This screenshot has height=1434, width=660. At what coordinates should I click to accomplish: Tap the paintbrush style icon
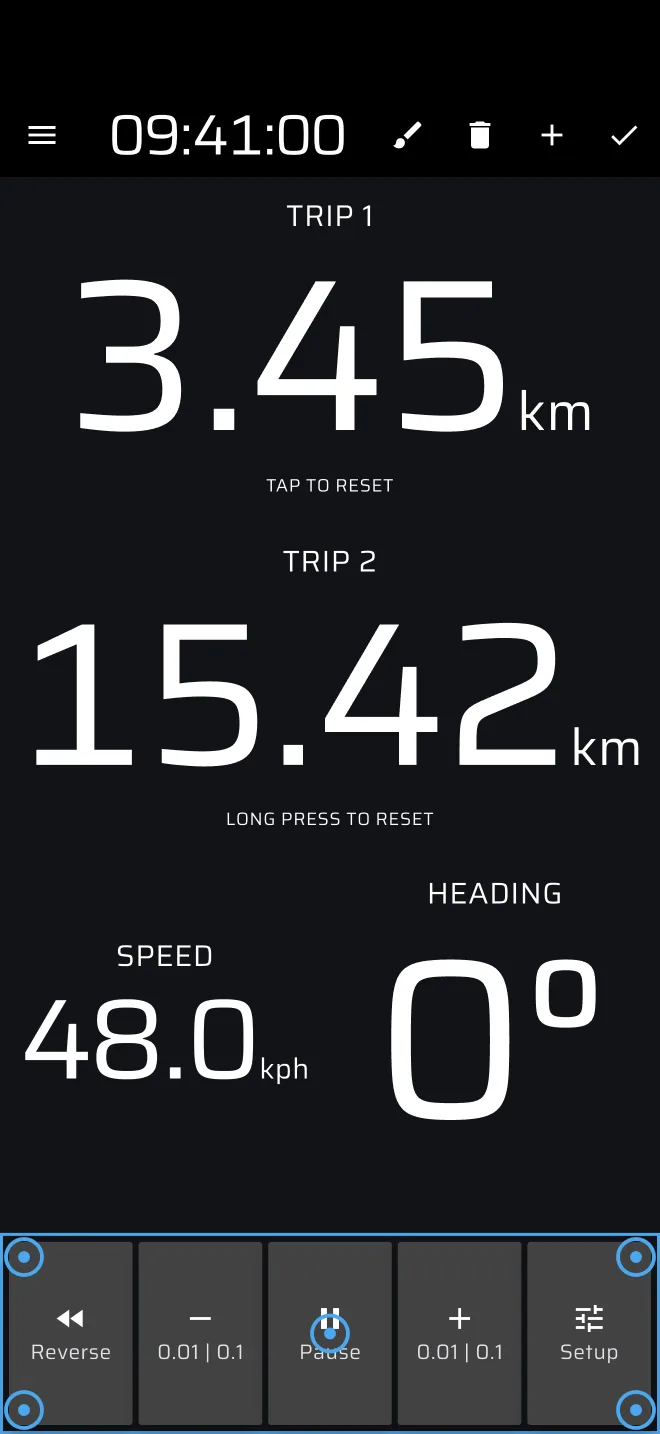(407, 136)
